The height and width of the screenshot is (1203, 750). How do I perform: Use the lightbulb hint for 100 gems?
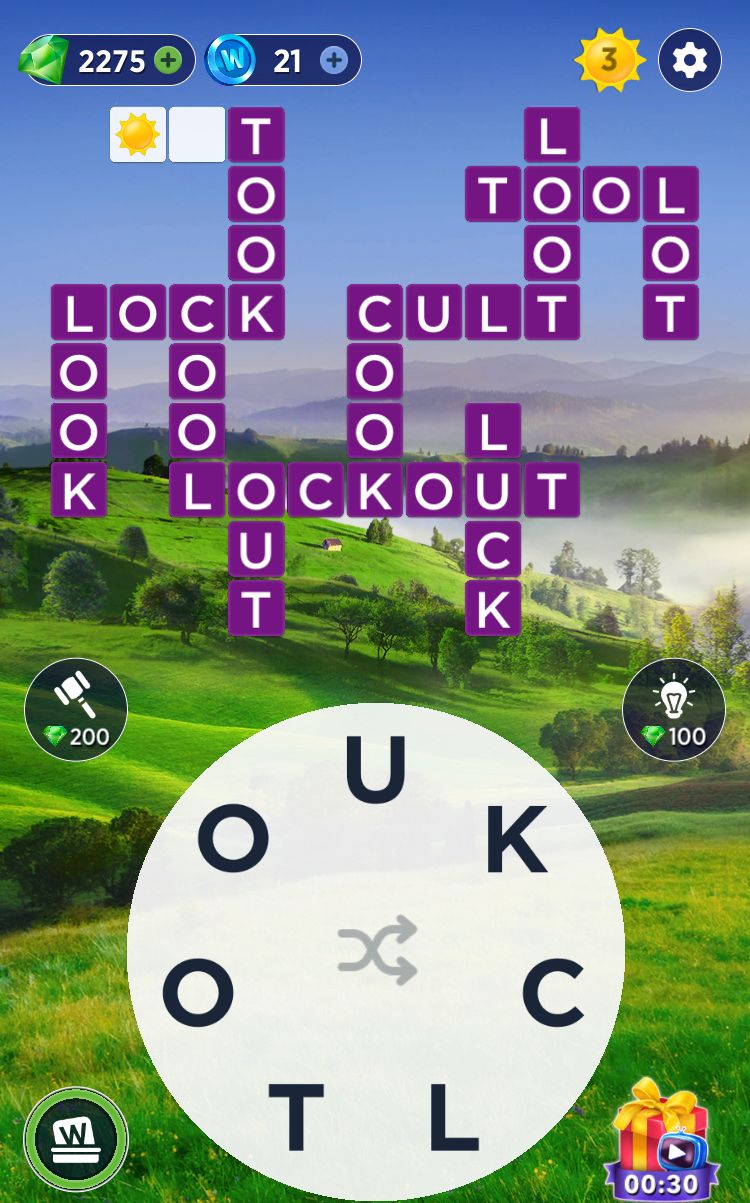[x=673, y=709]
